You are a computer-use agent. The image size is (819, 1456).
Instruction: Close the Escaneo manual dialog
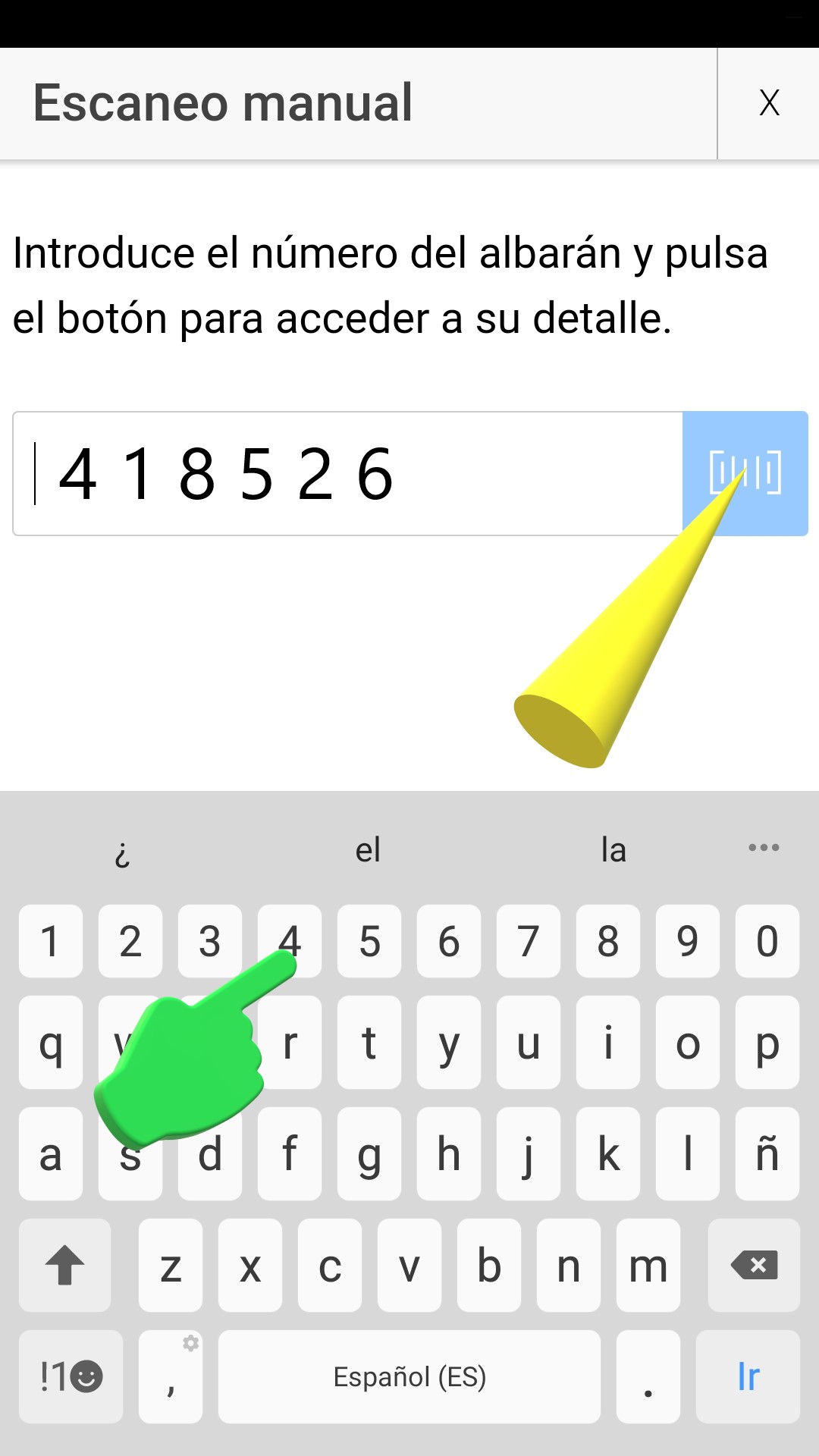pos(768,103)
